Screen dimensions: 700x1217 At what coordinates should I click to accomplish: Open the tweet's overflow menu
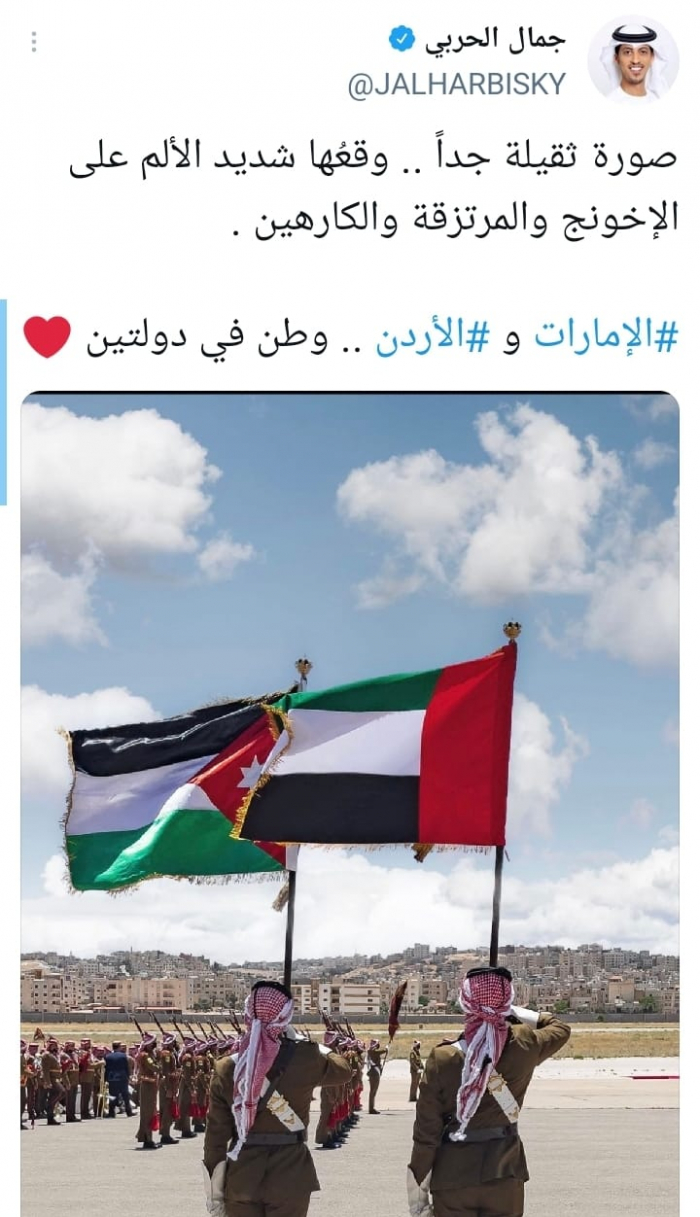click(x=34, y=42)
